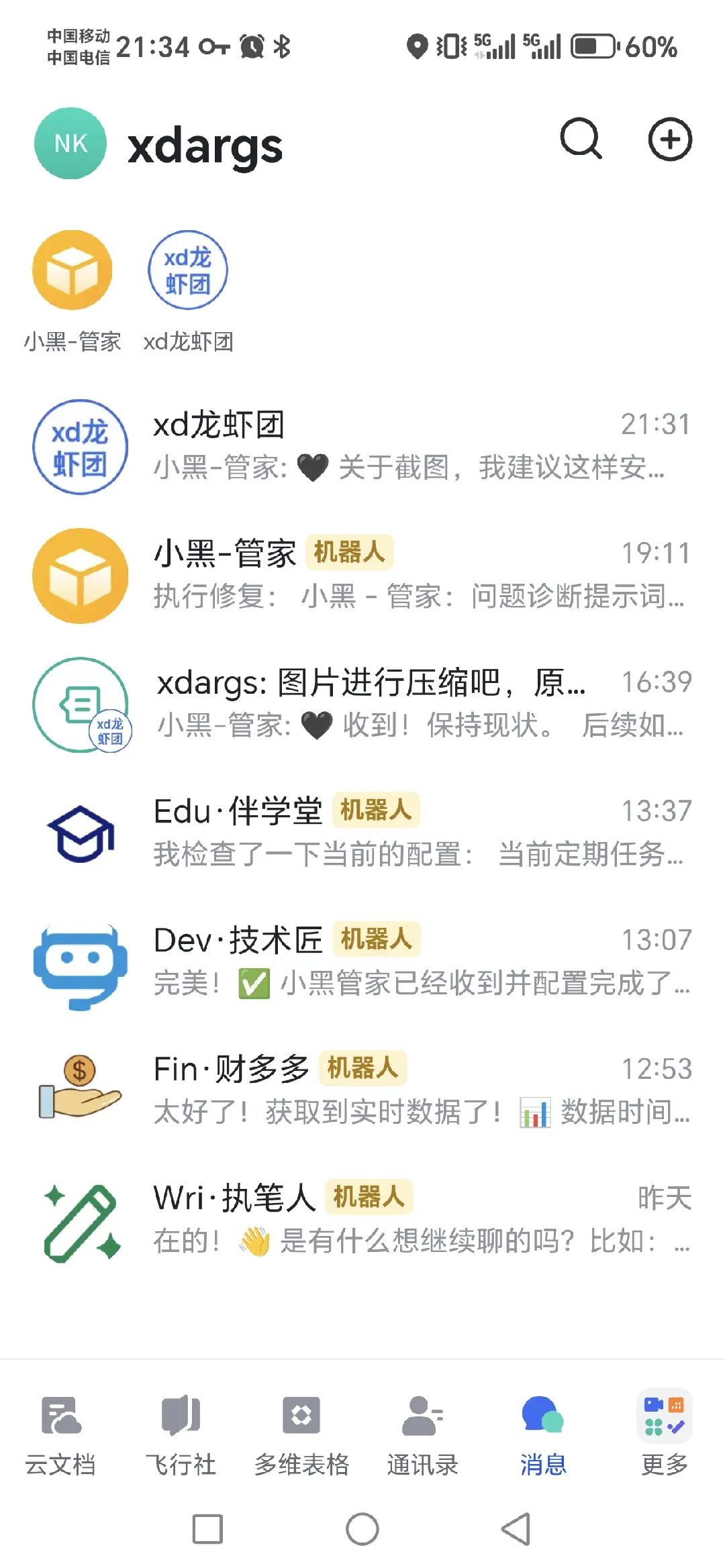Open the NK profile avatar
The height and width of the screenshot is (1568, 725).
pyautogui.click(x=70, y=143)
